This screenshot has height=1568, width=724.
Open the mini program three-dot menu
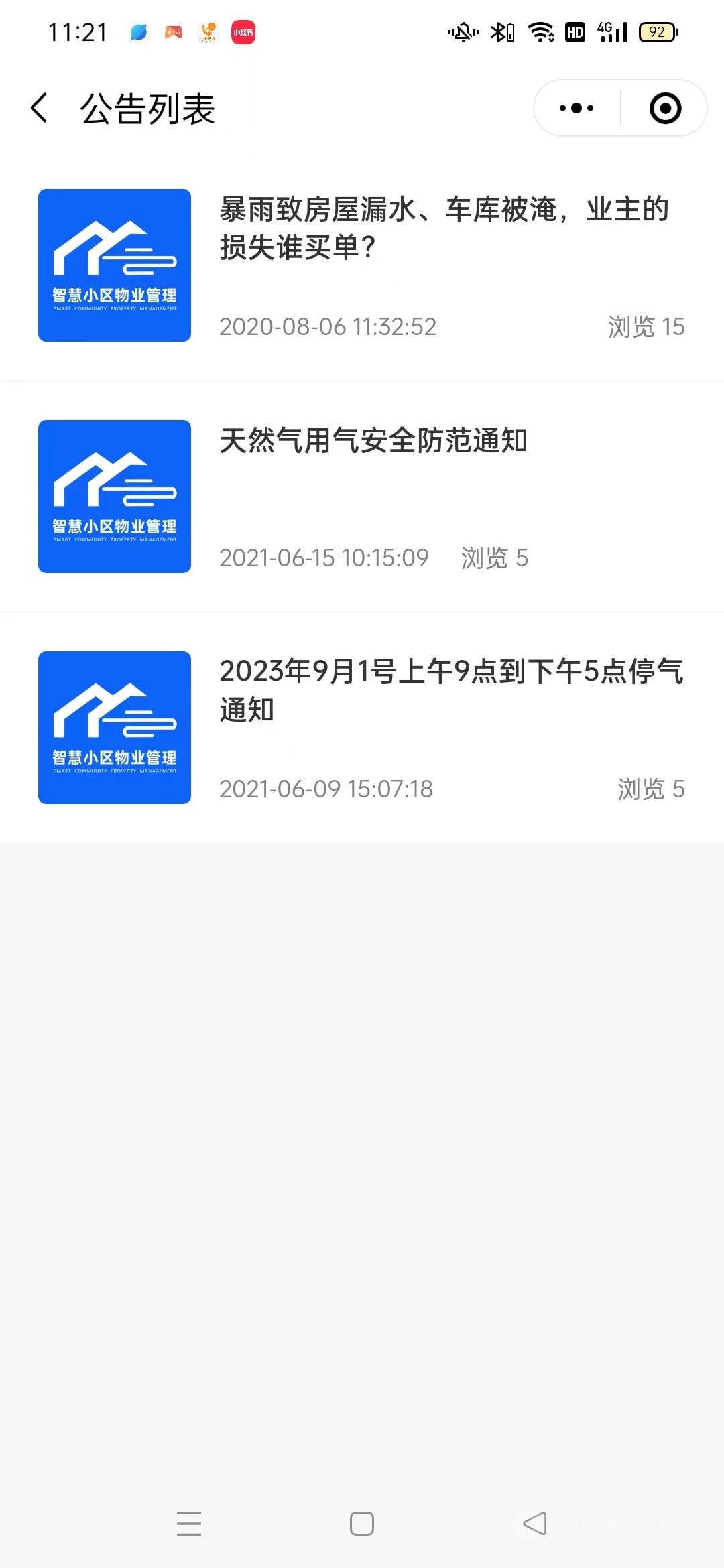[577, 108]
